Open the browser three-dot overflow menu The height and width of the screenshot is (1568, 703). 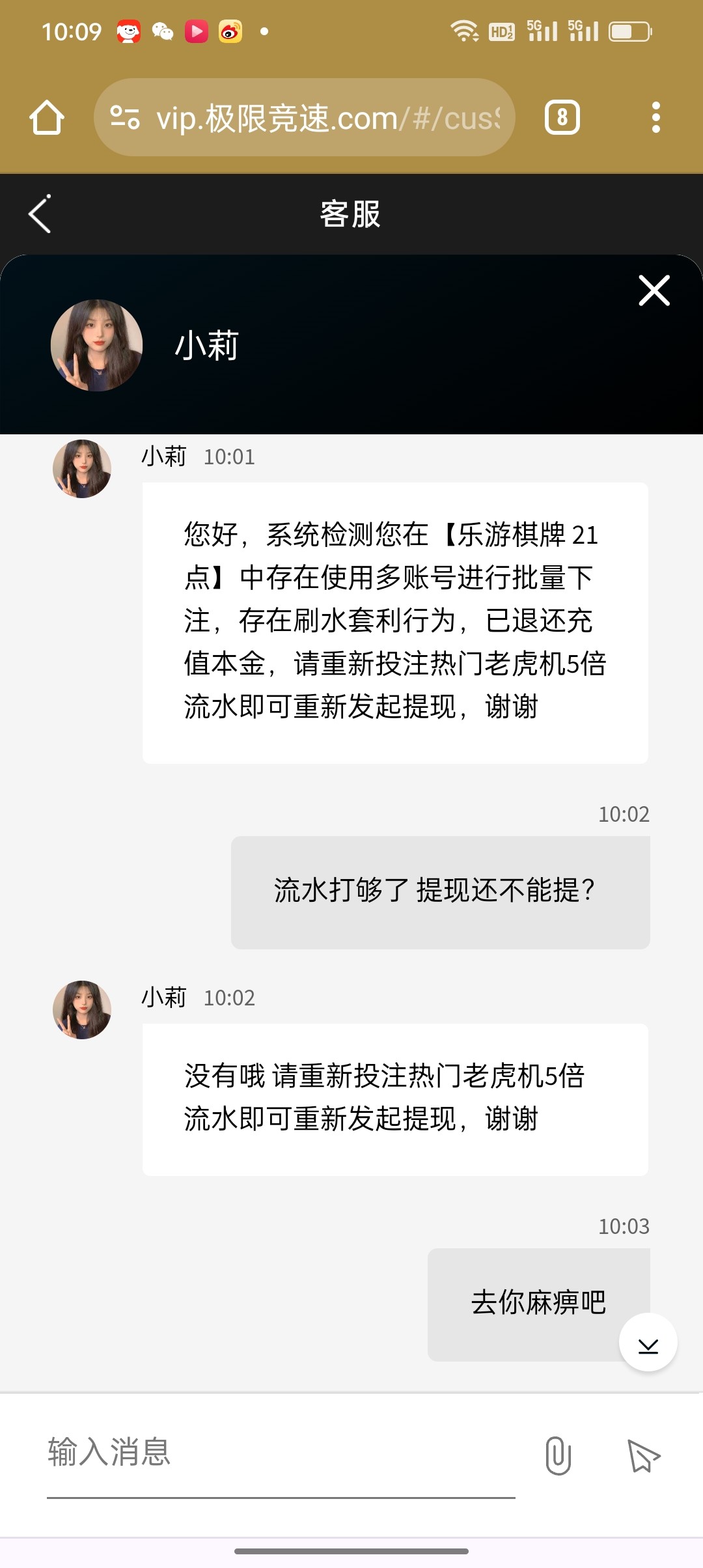click(x=655, y=118)
